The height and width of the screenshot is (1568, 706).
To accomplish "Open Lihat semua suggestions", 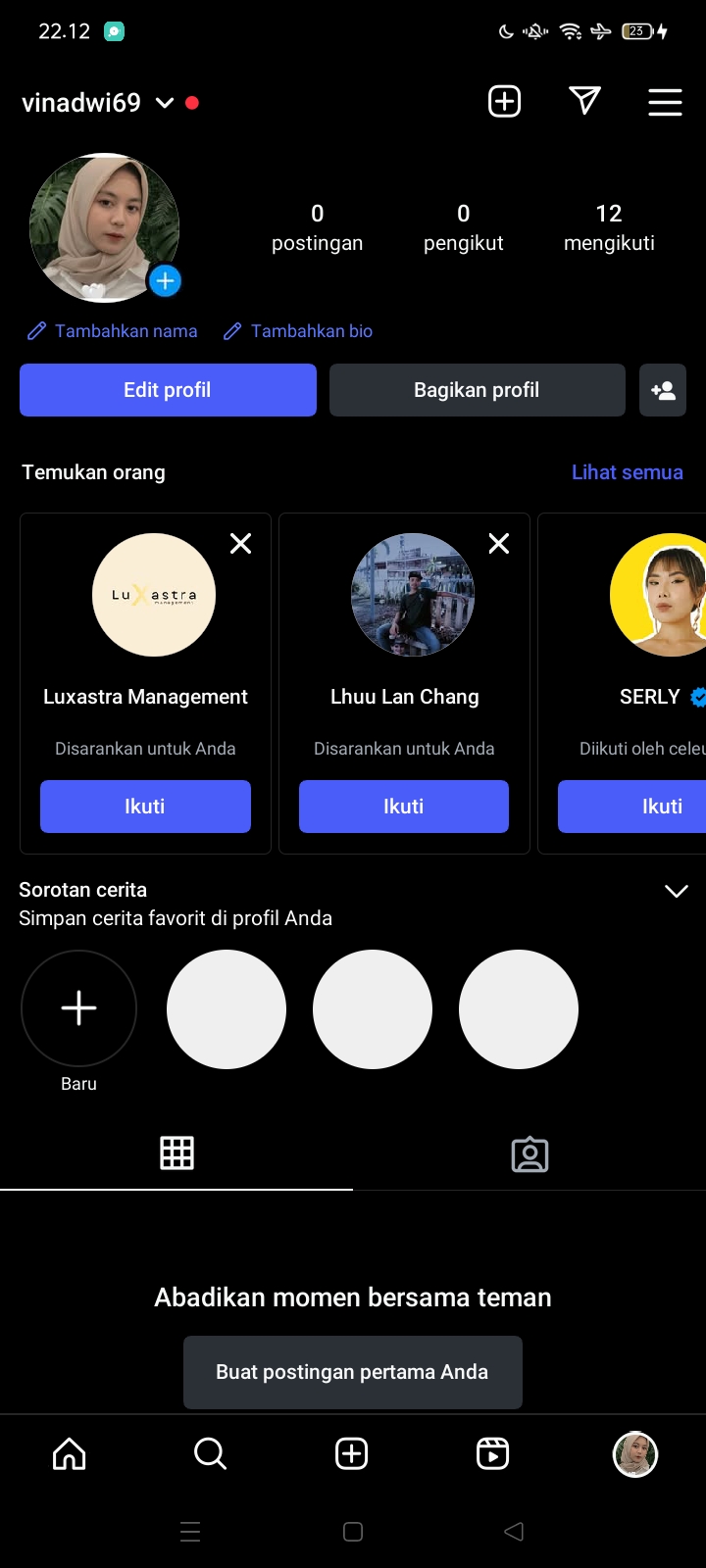I will coord(627,472).
